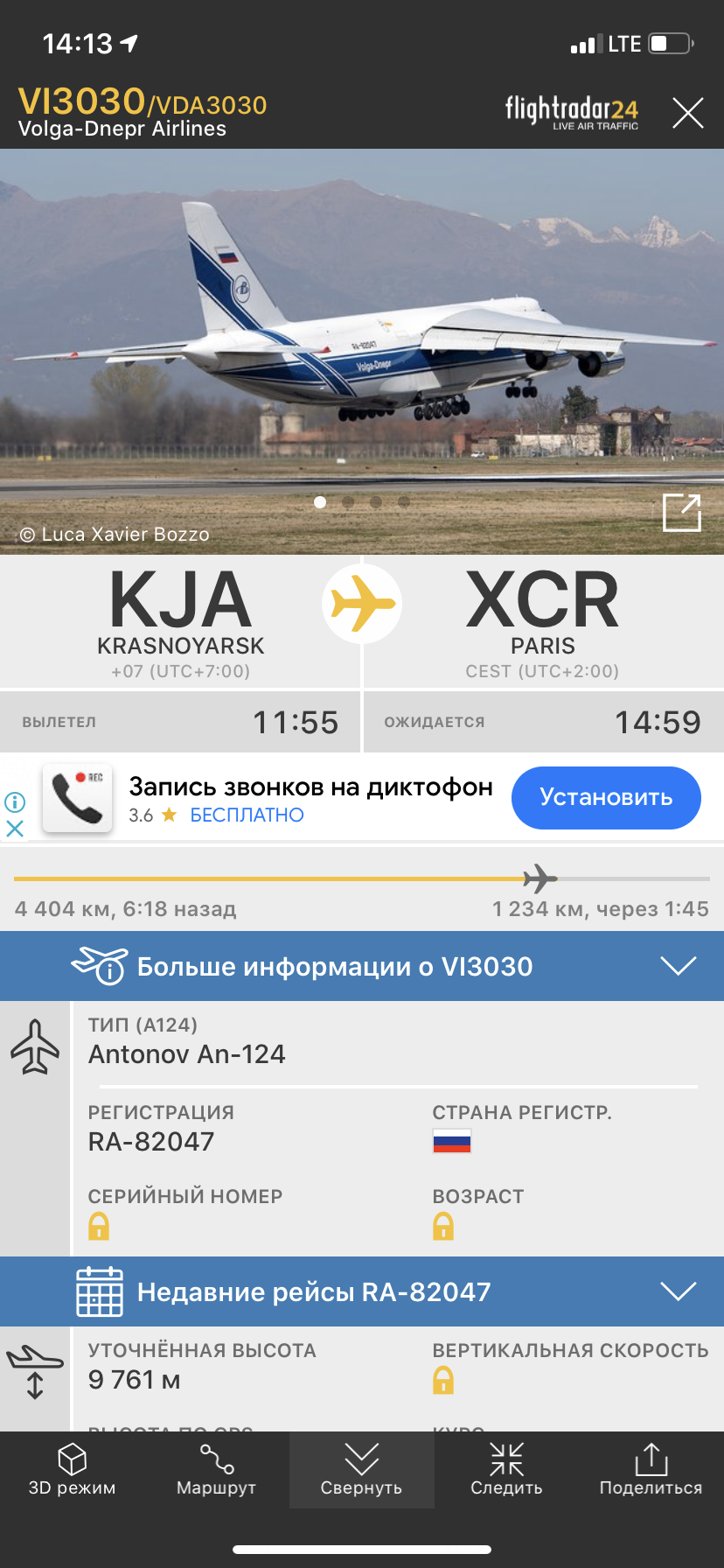Tap the locked Серийный номер field
The width and height of the screenshot is (724, 1568).
pyautogui.click(x=99, y=1226)
